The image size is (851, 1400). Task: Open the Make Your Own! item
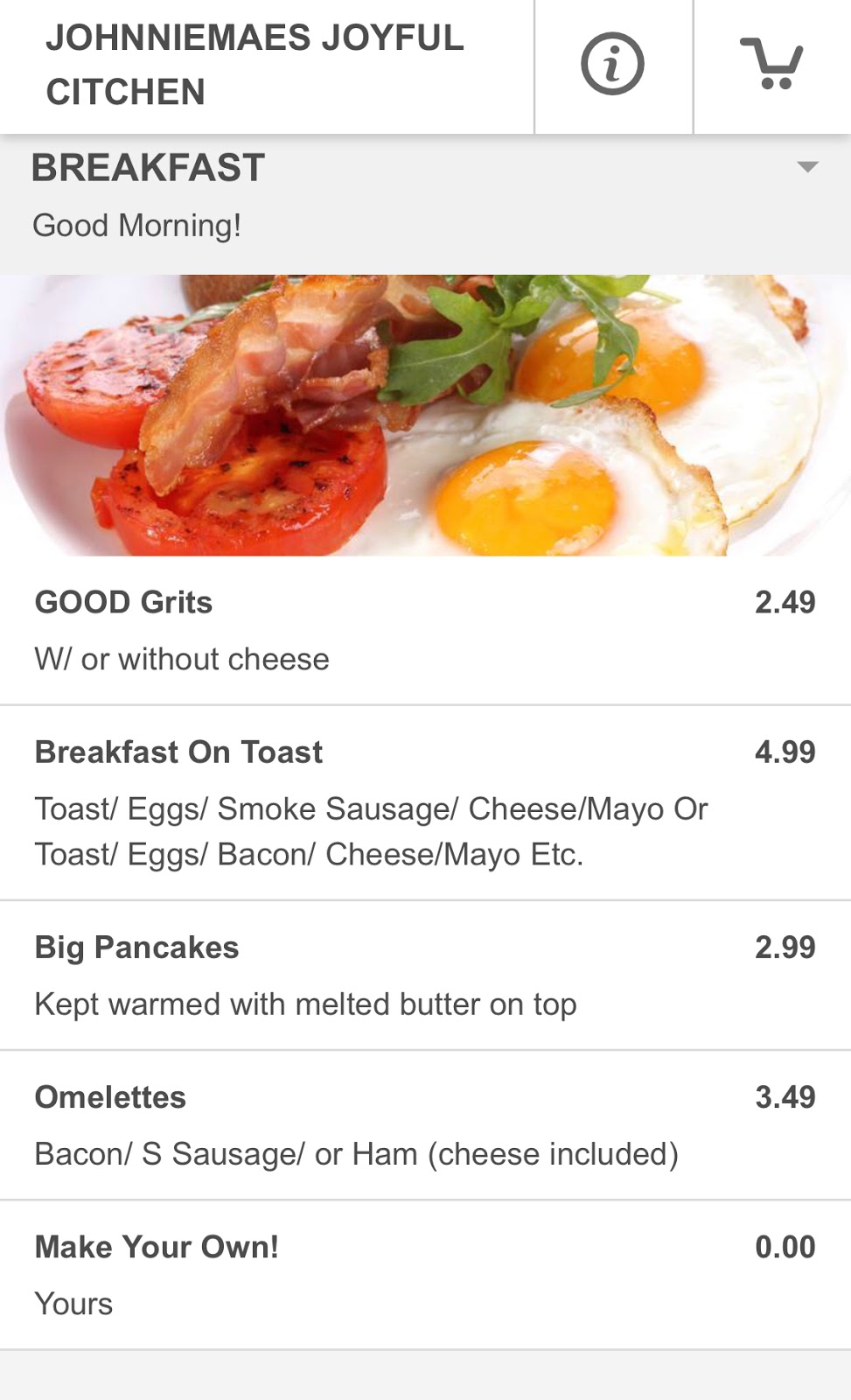click(x=425, y=1275)
